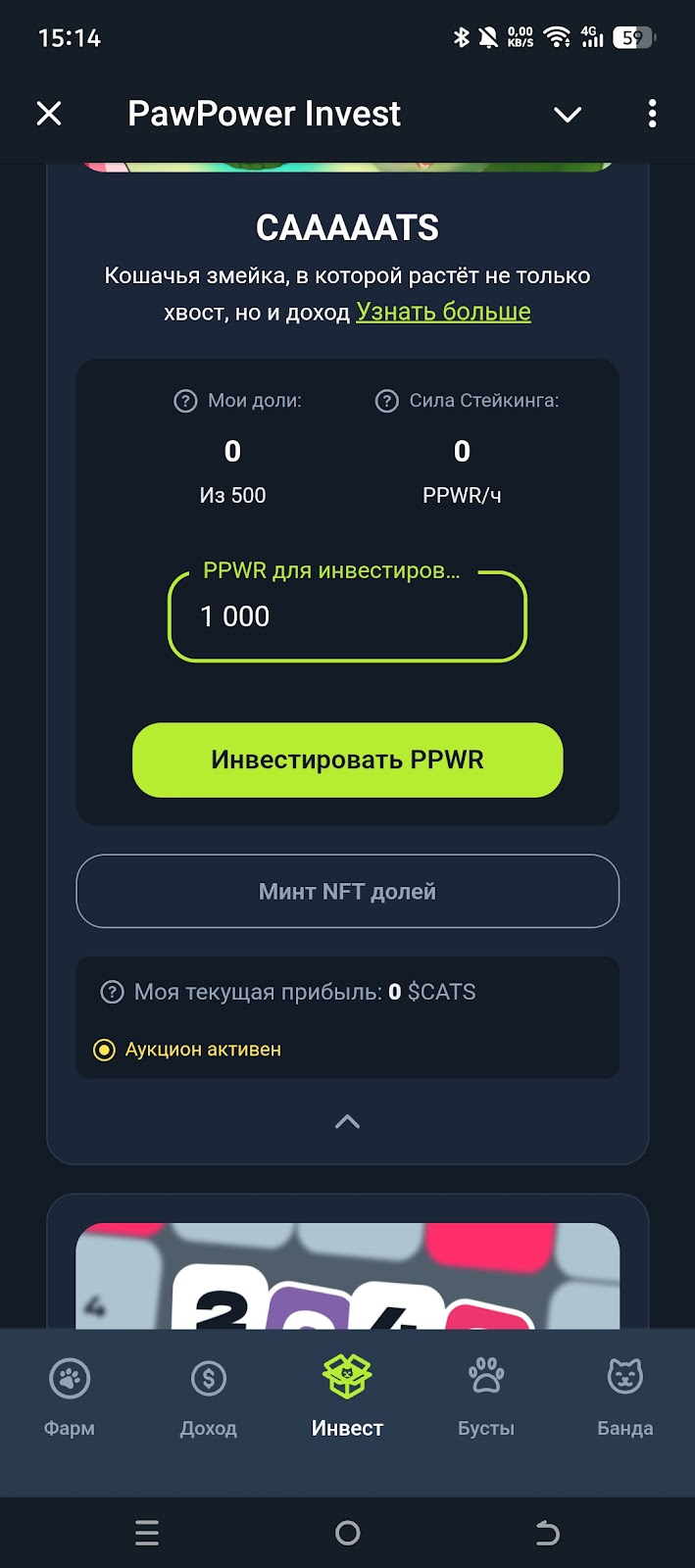Tap «Инвестировать PPWR» button

point(347,760)
